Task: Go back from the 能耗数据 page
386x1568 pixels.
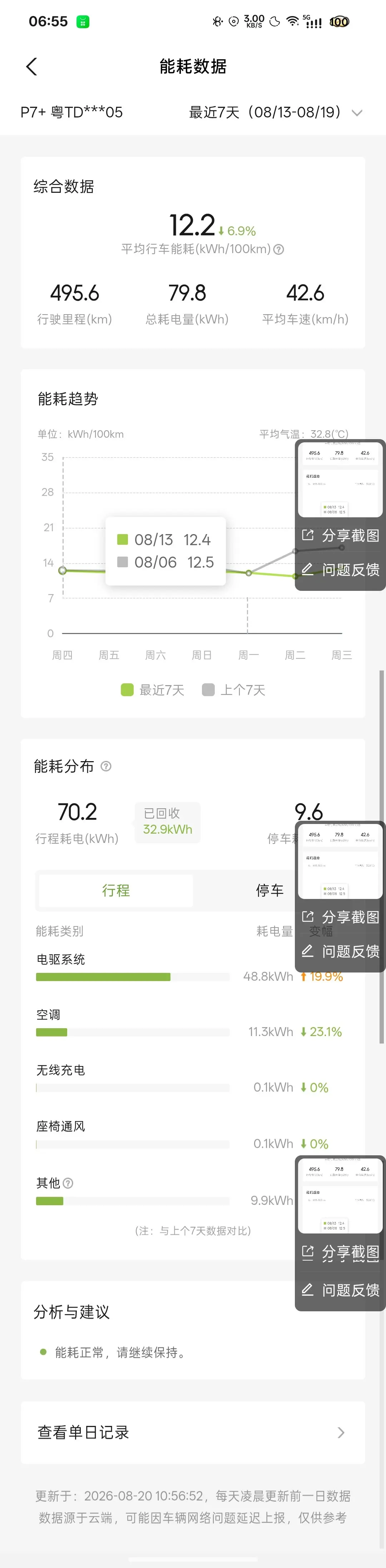Action: pos(32,66)
